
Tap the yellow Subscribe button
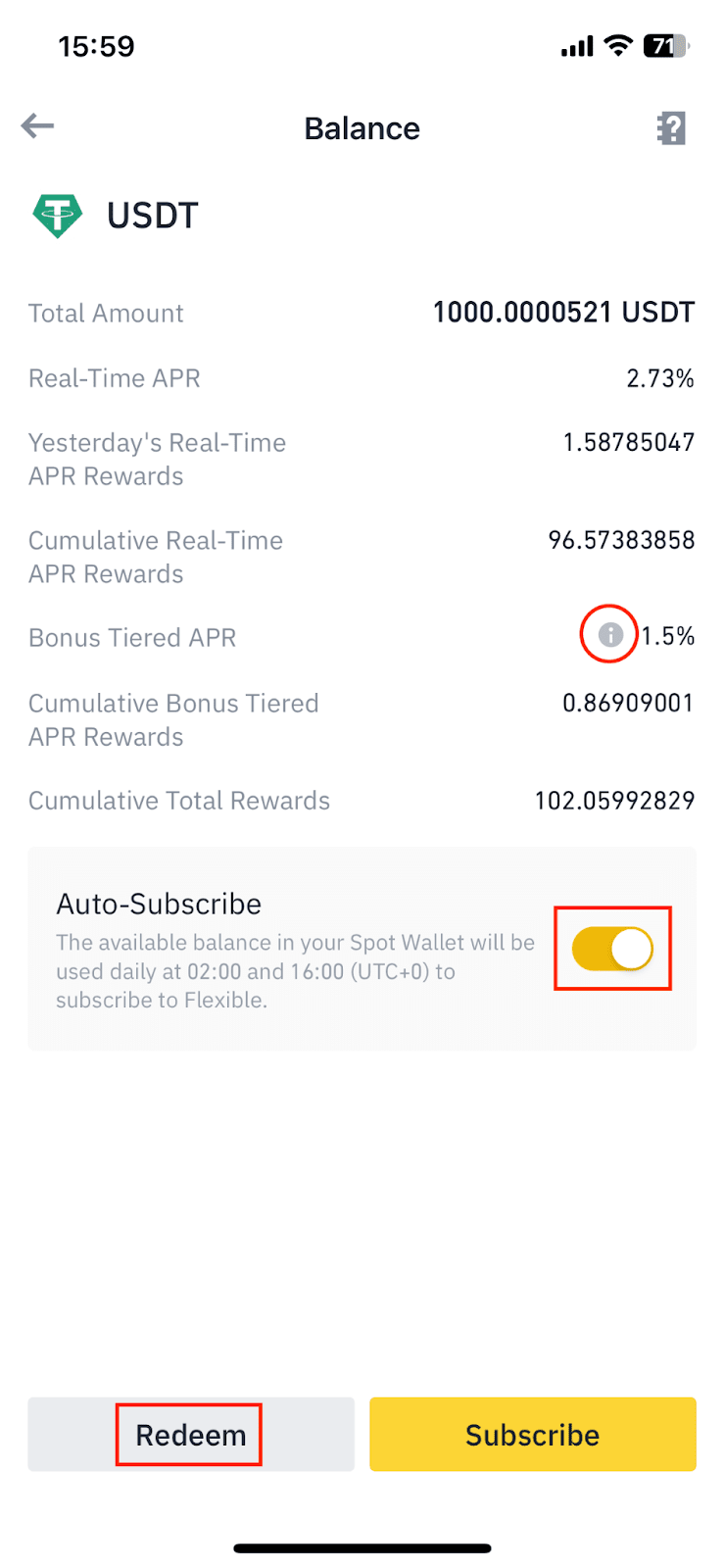click(532, 1435)
